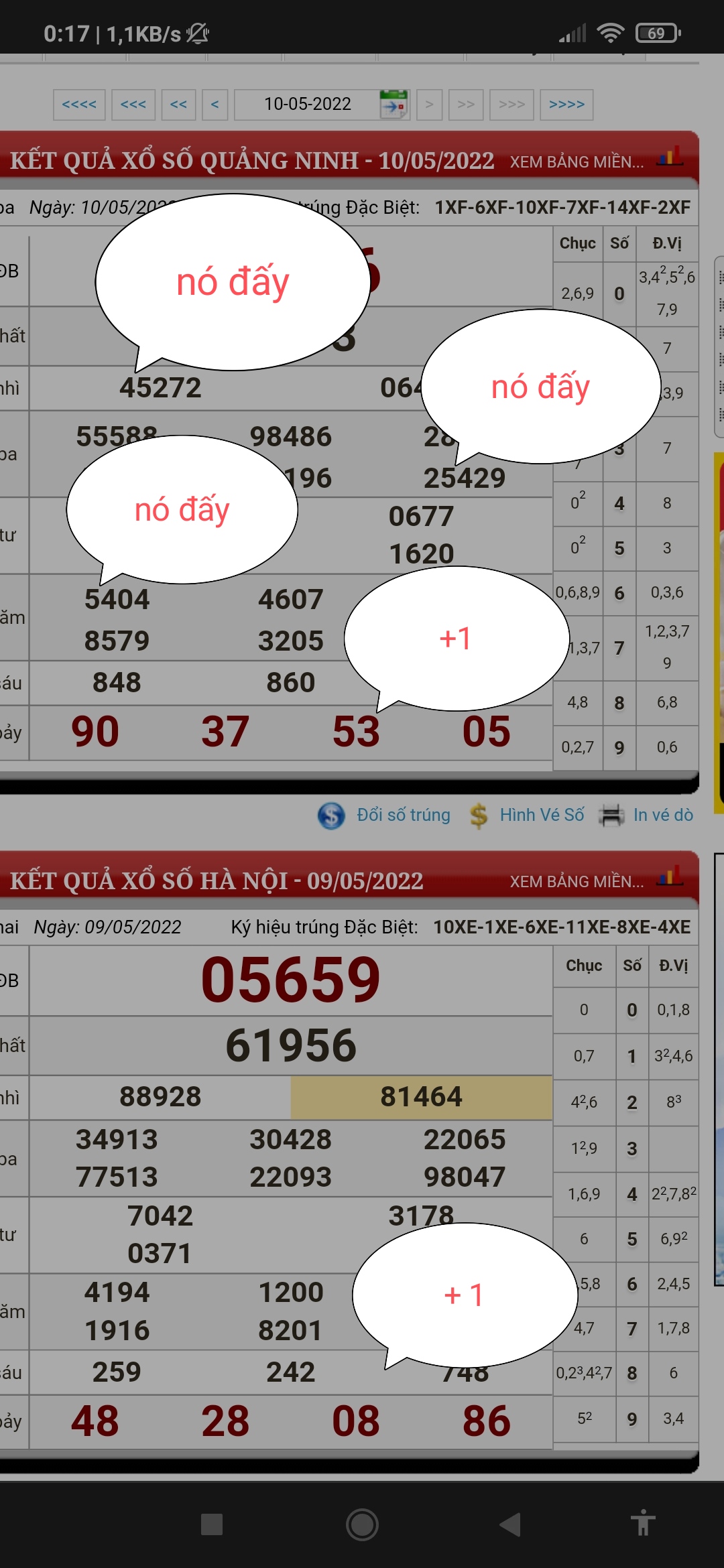
Task: Tap the >> date navigation button
Action: (466, 105)
